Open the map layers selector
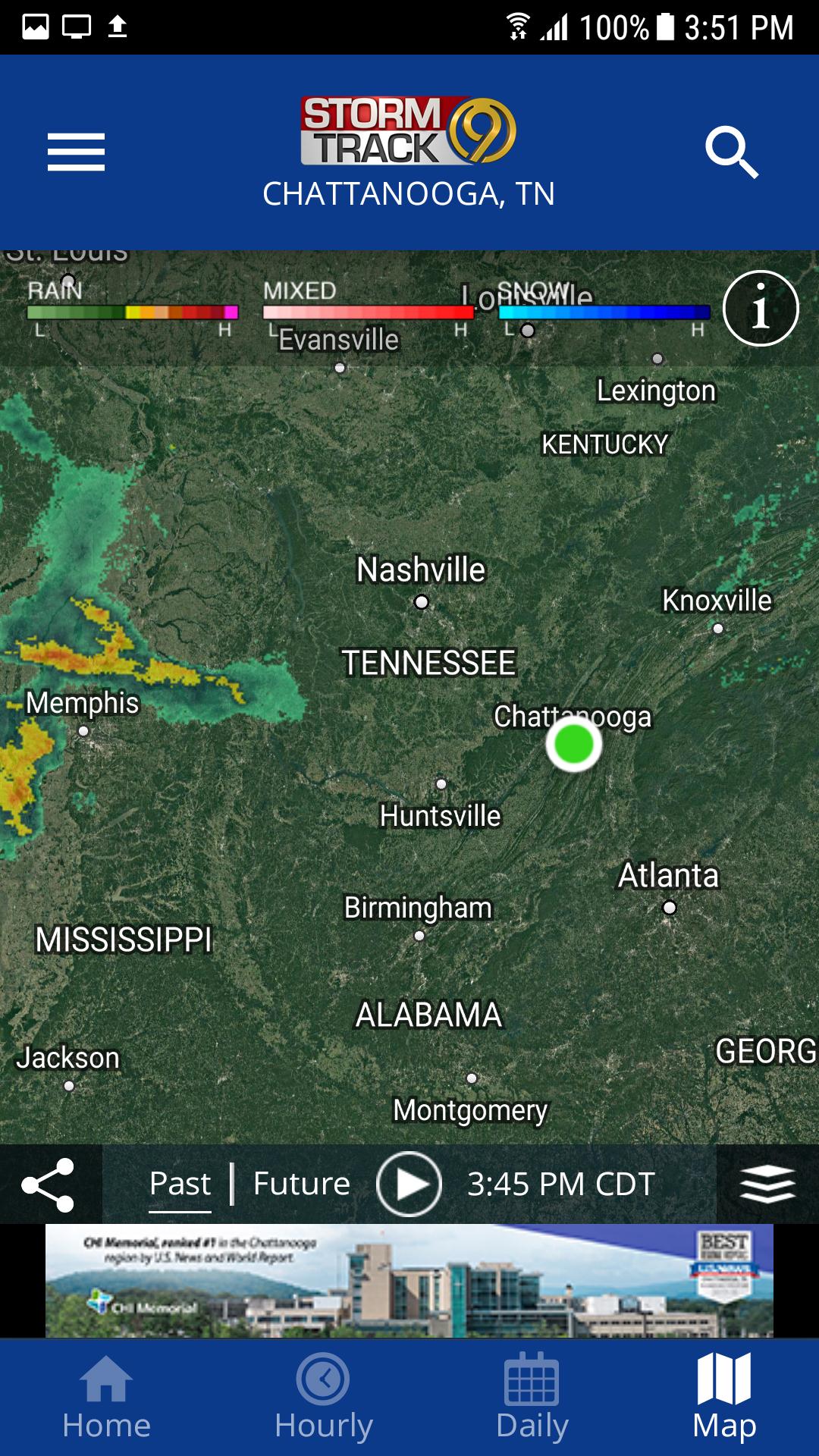Screen dimensions: 819x1456 (767, 1185)
